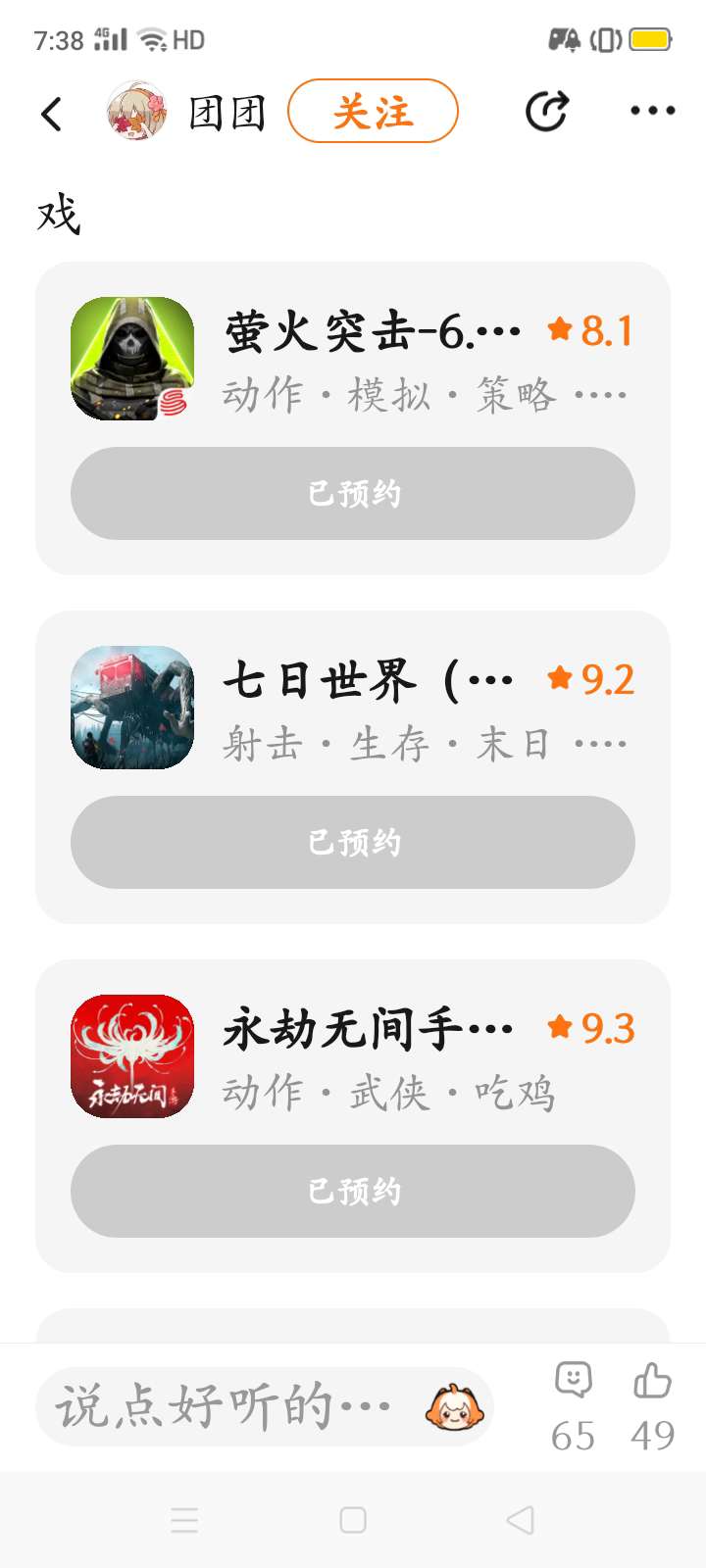Tap the system back button

point(521,1520)
